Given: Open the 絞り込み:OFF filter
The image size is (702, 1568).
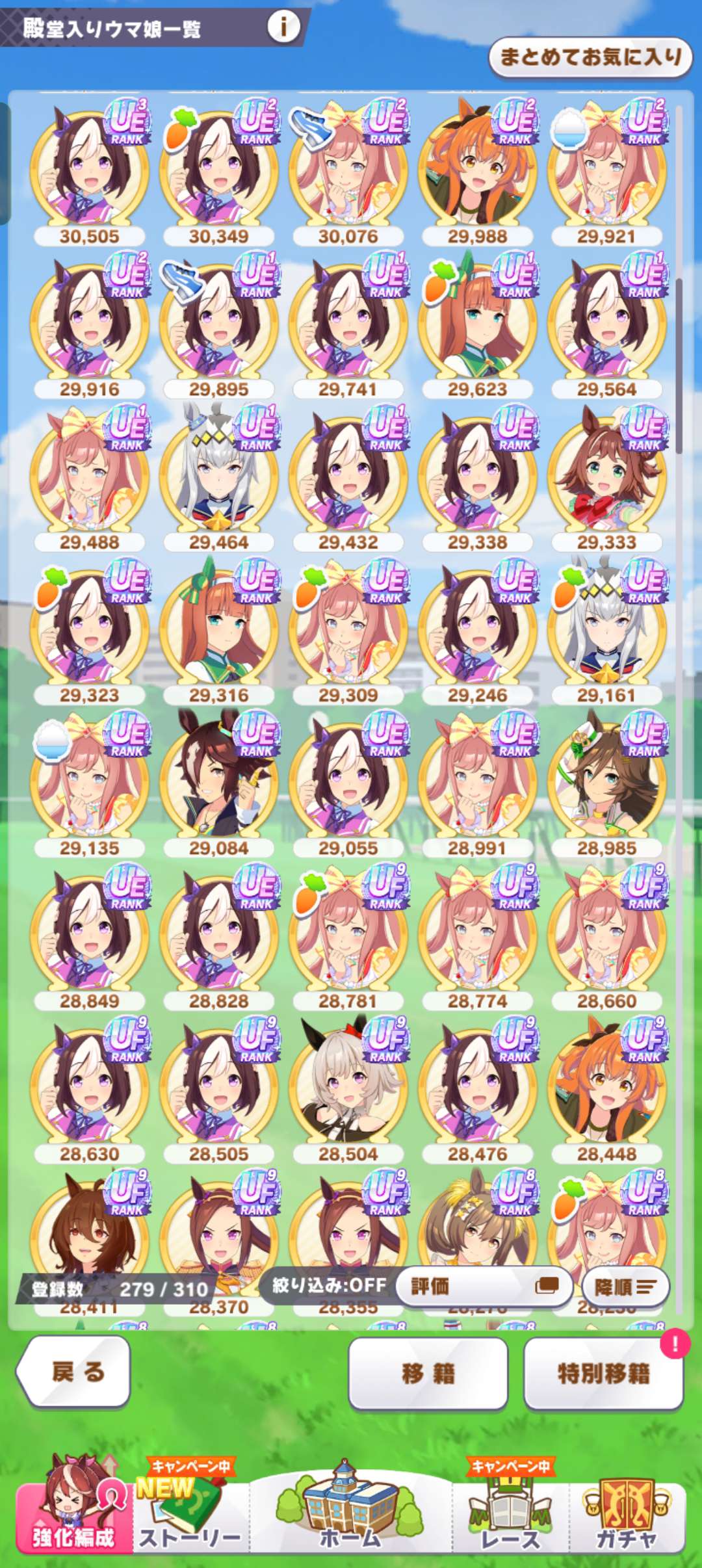Looking at the screenshot, I should point(329,1285).
